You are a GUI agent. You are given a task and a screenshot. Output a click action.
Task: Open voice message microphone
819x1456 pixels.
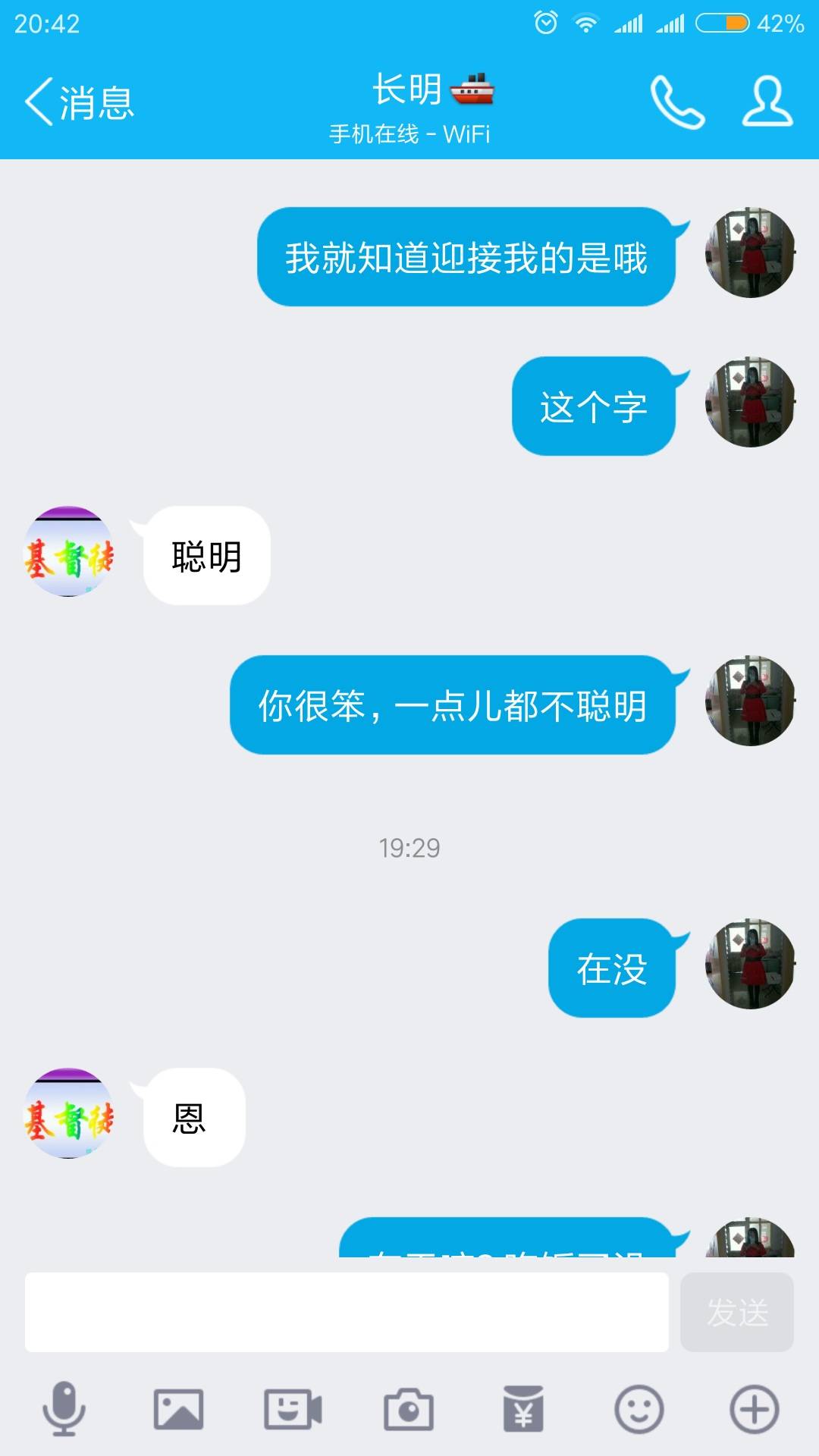pyautogui.click(x=64, y=1409)
